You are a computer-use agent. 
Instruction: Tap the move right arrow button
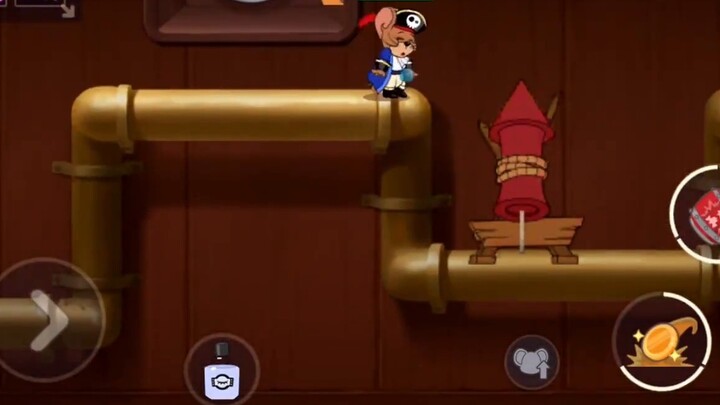(48, 320)
